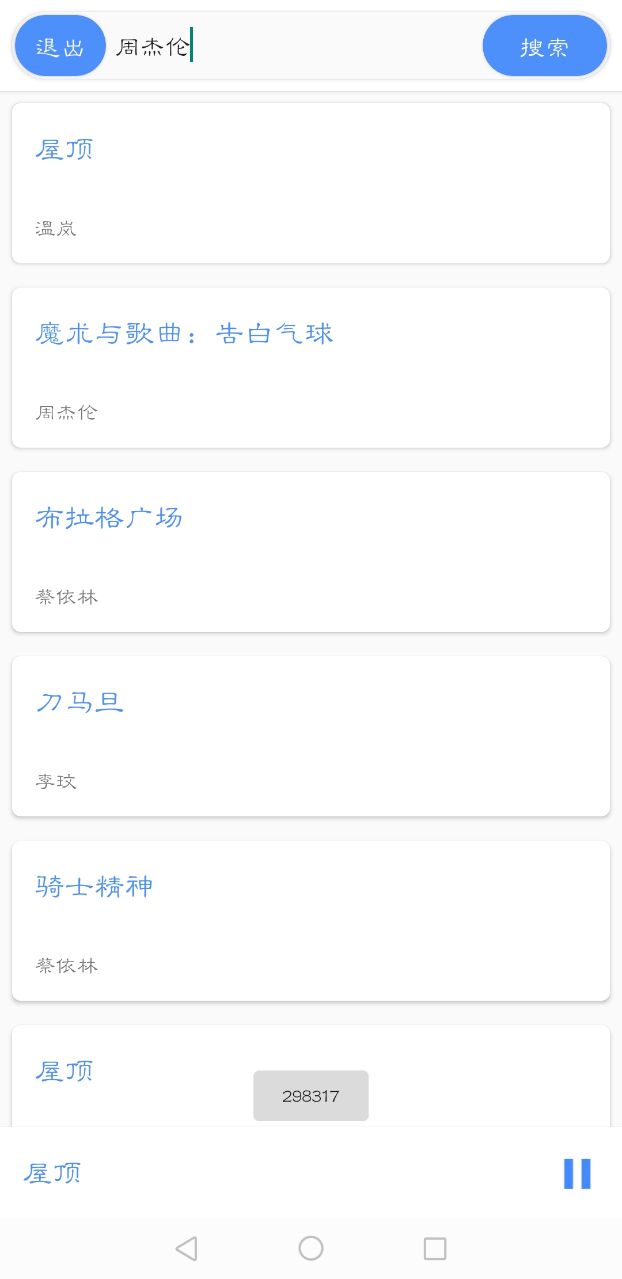Tap the 退出 exit button
Viewport: 622px width, 1279px height.
click(60, 46)
